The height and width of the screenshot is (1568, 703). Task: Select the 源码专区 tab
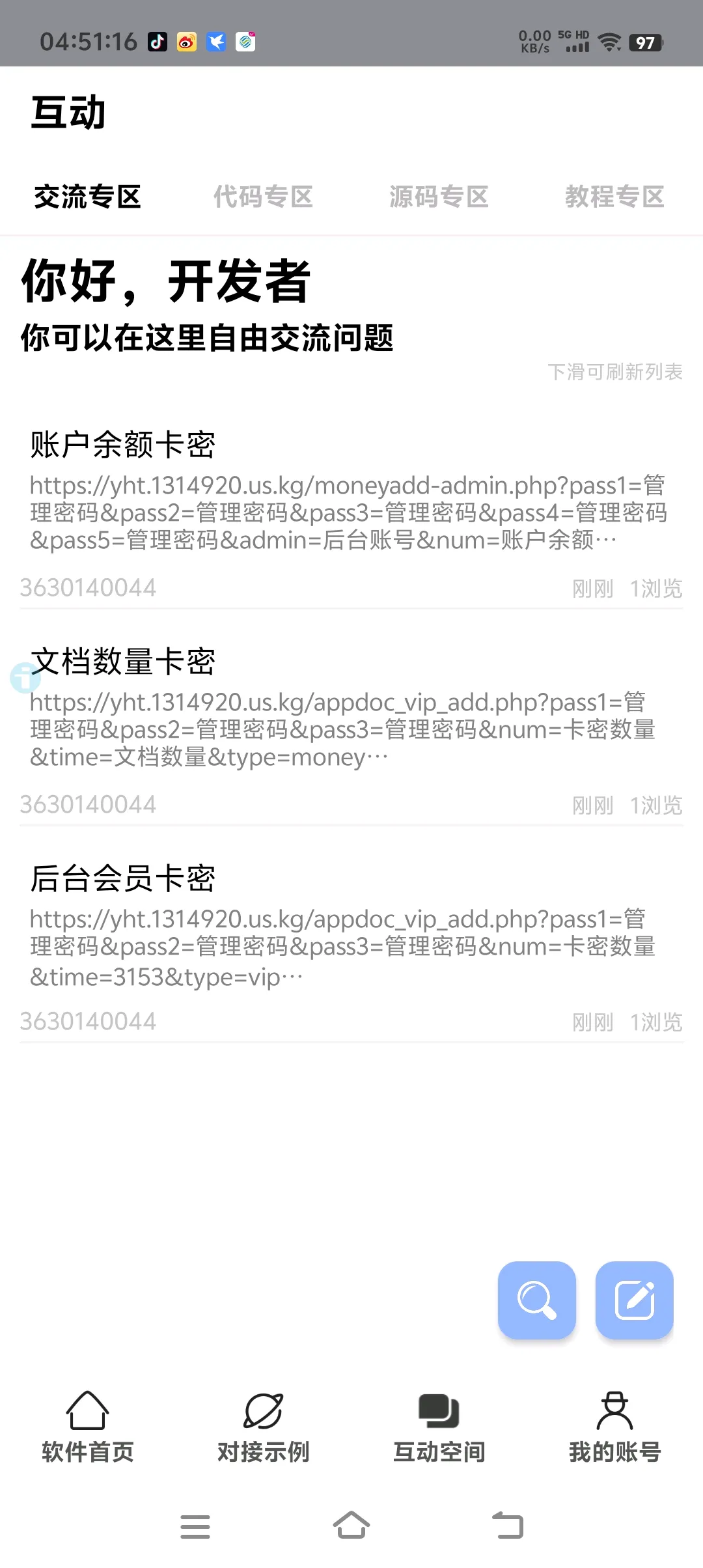pos(439,197)
